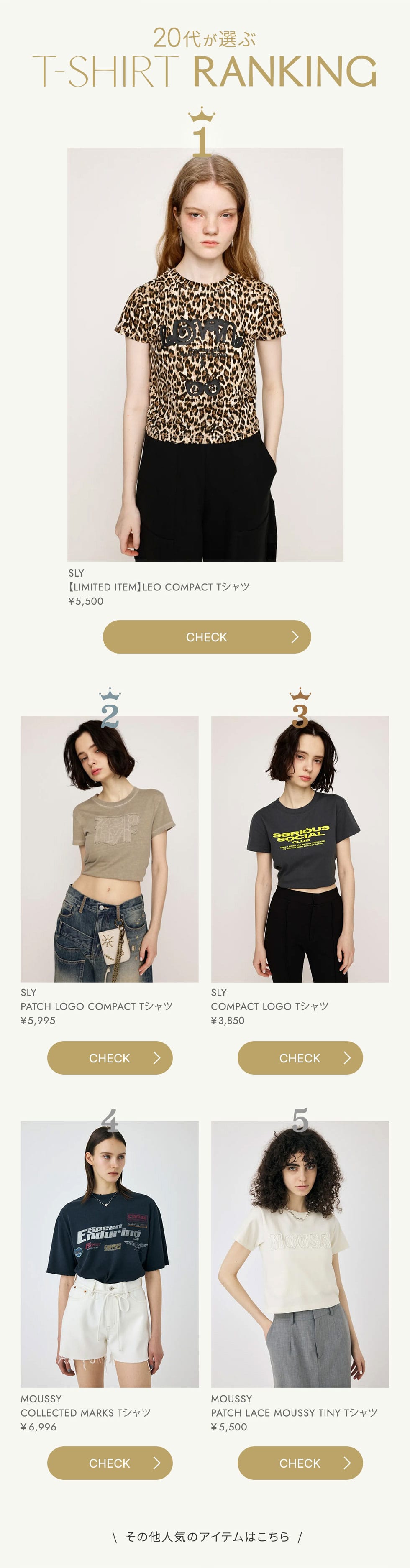The image size is (410, 1568).
Task: Tap CHECK for LEO COMPACT T-shirt
Action: point(207,637)
